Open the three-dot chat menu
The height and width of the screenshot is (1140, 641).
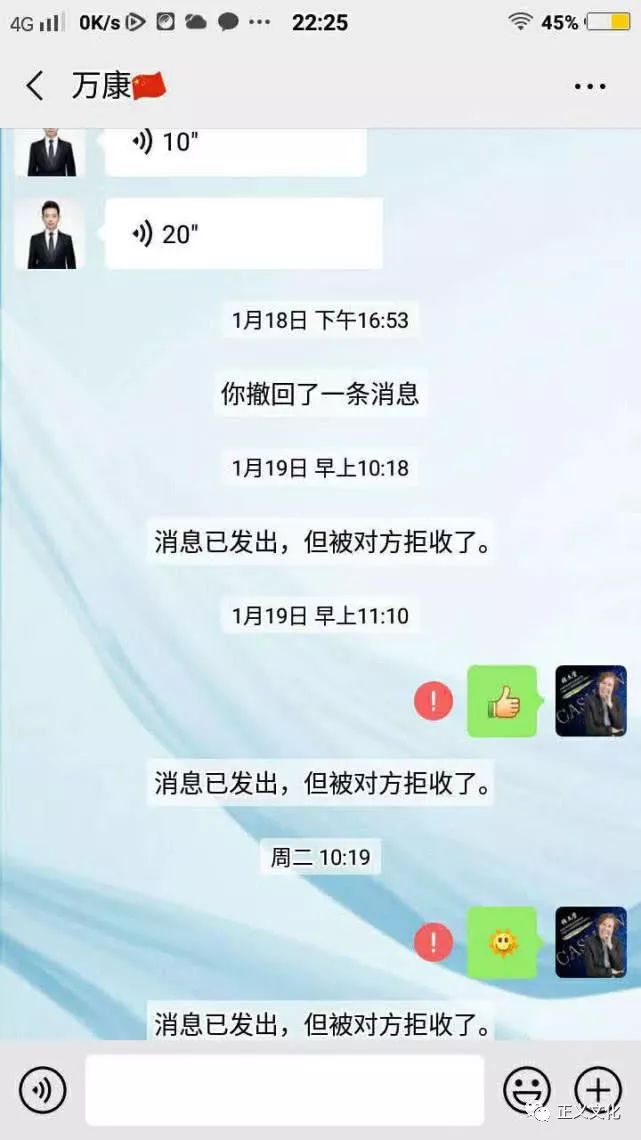click(x=590, y=87)
